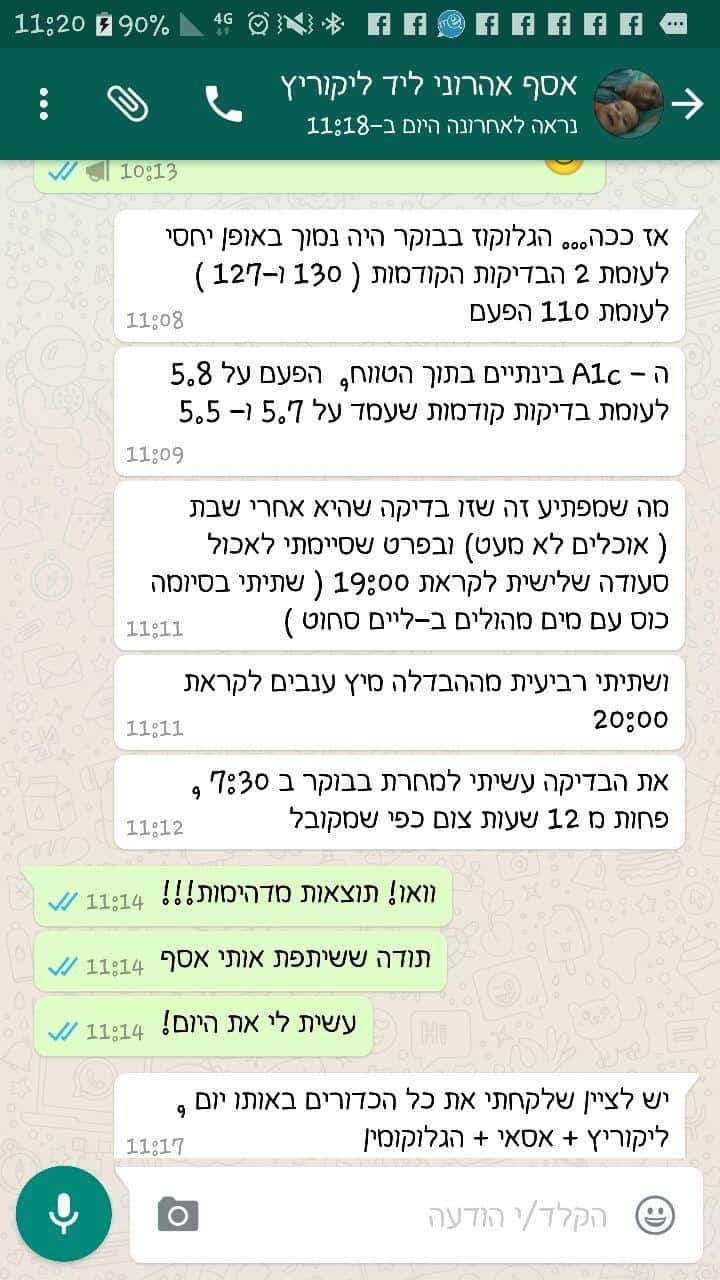720x1280 pixels.
Task: Open contact info for אסף אהרוני
Action: 440,103
